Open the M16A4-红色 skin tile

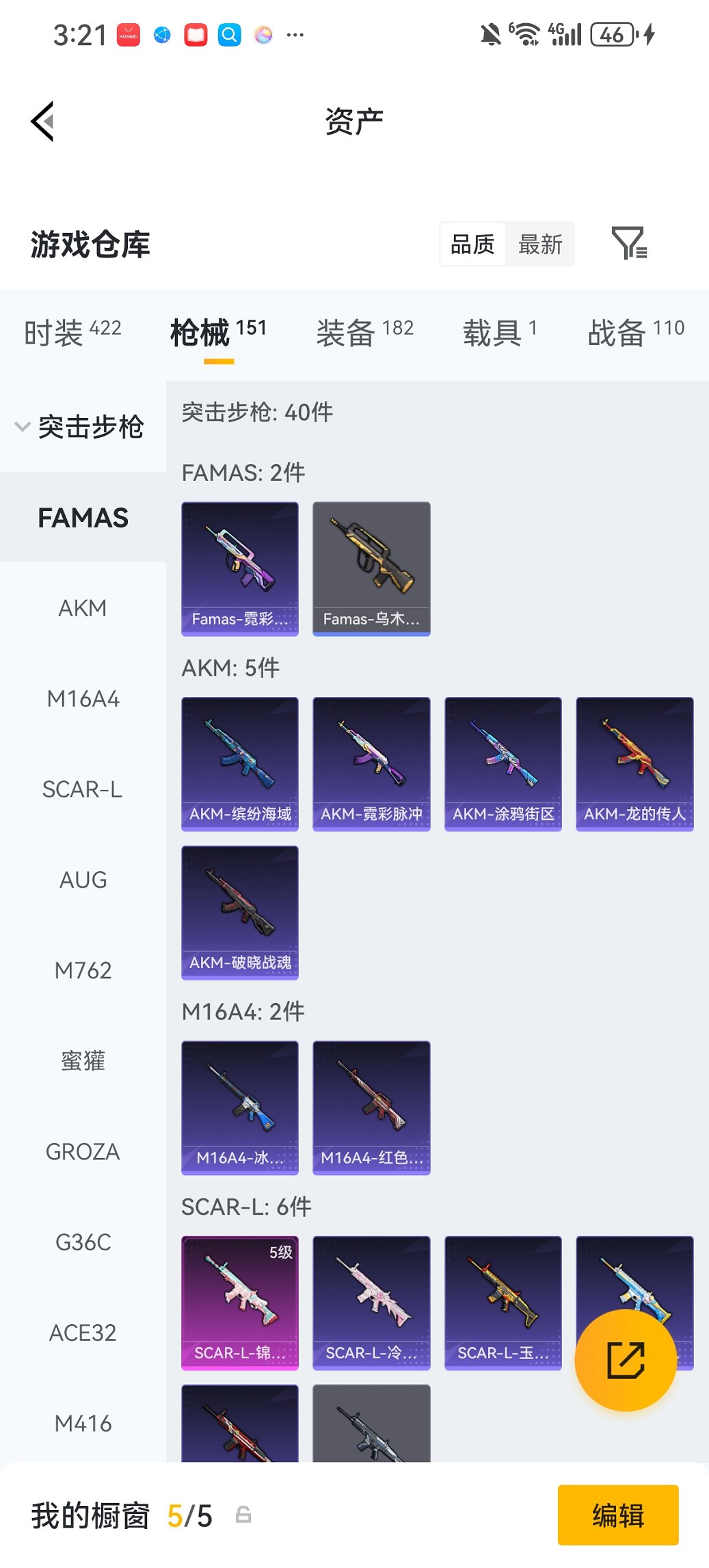tap(371, 1108)
